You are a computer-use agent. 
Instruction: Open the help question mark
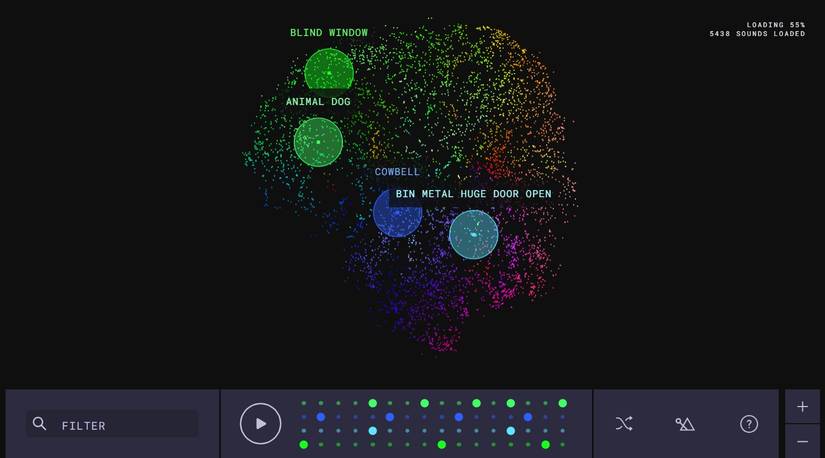point(749,424)
